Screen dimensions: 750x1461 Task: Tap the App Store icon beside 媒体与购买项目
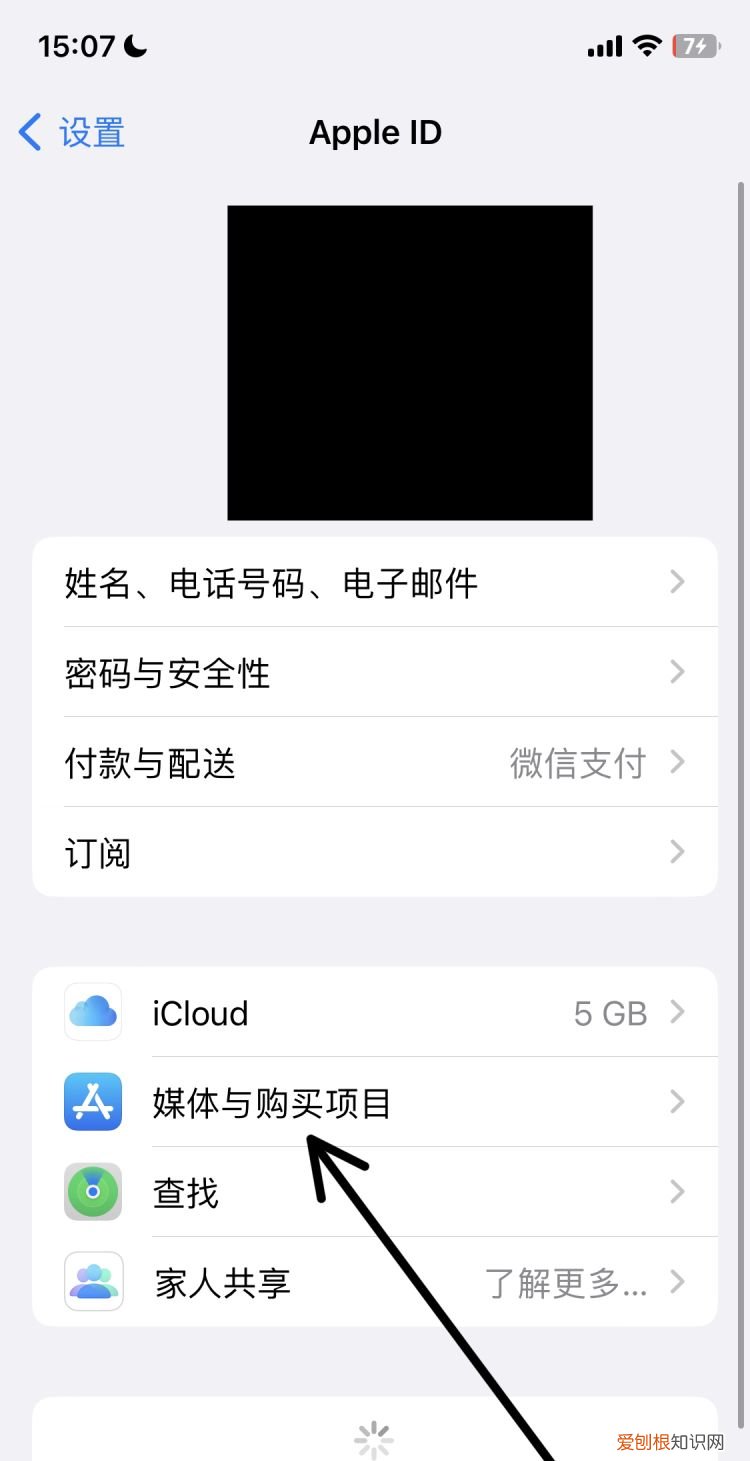pyautogui.click(x=92, y=1102)
